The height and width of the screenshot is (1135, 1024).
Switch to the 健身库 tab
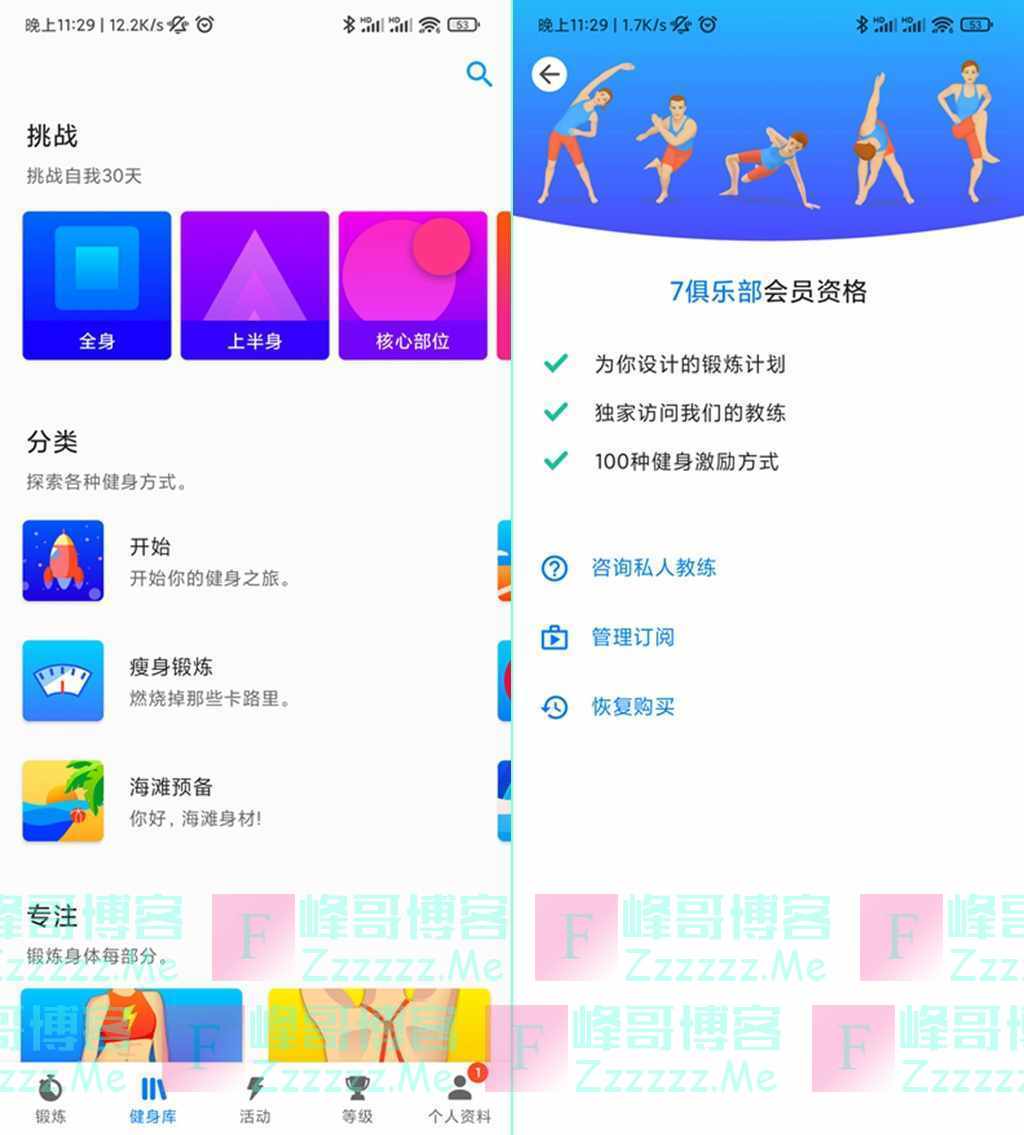click(x=152, y=1098)
